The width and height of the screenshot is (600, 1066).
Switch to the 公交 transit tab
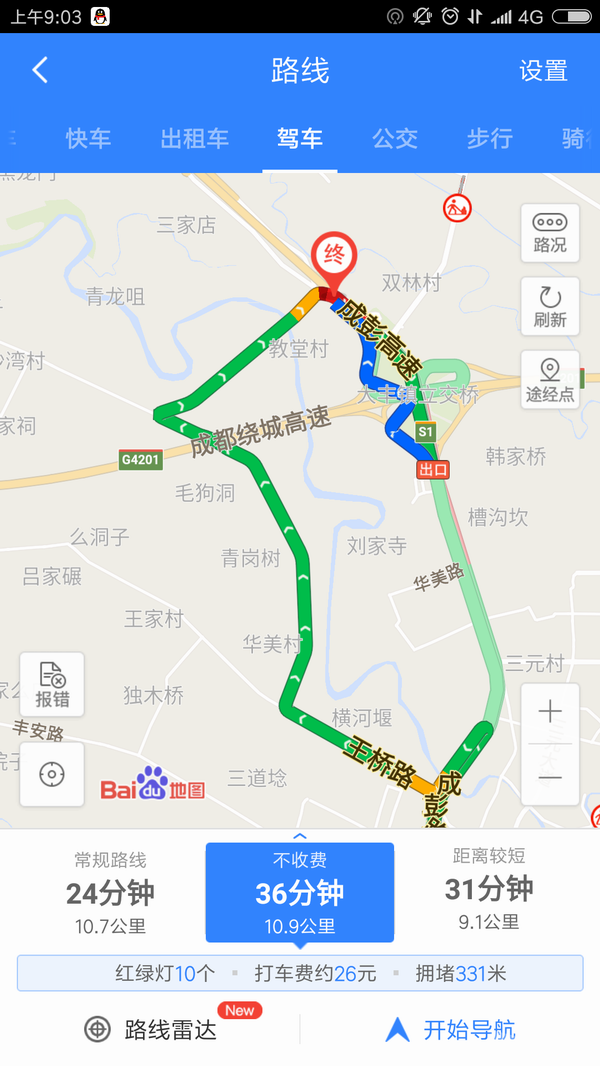coord(395,139)
